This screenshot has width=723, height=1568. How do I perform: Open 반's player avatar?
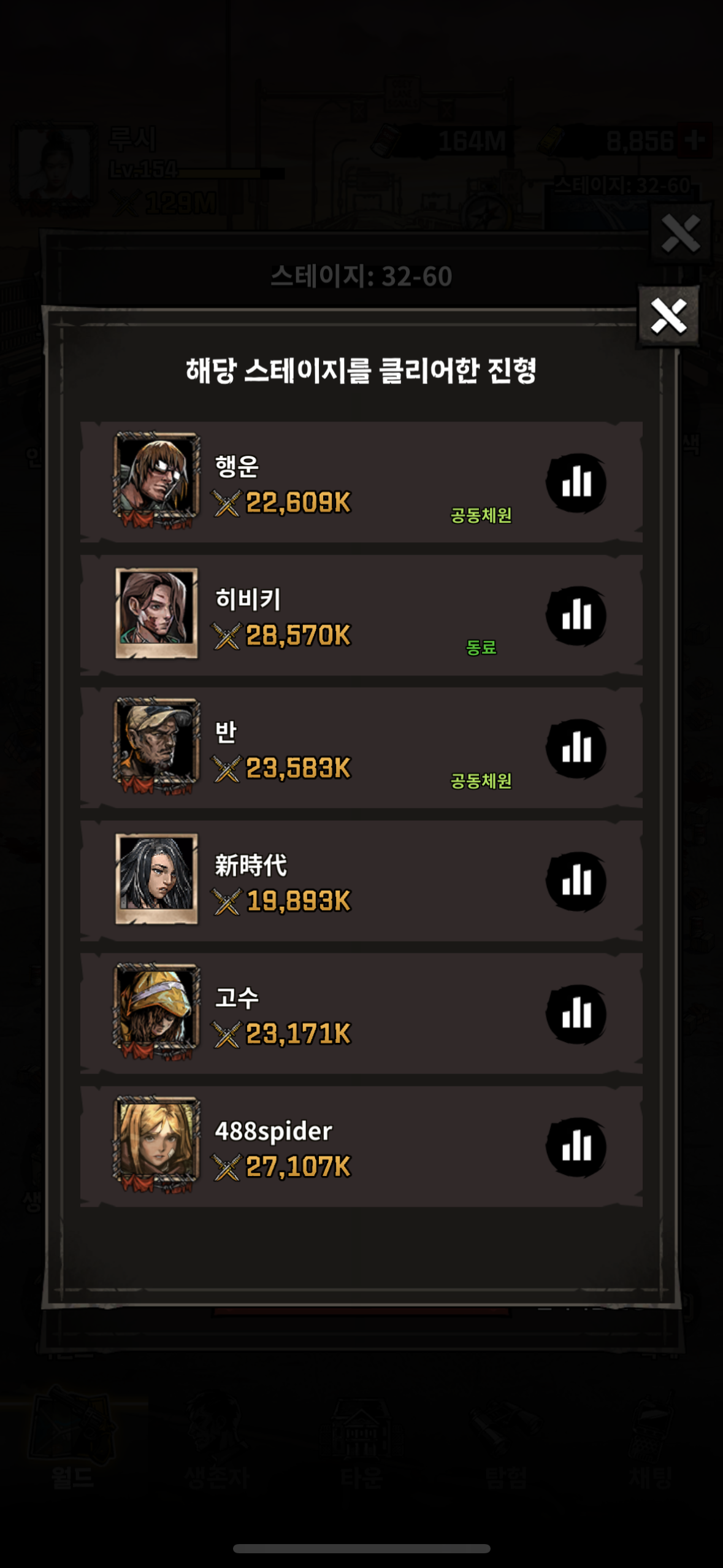[156, 746]
